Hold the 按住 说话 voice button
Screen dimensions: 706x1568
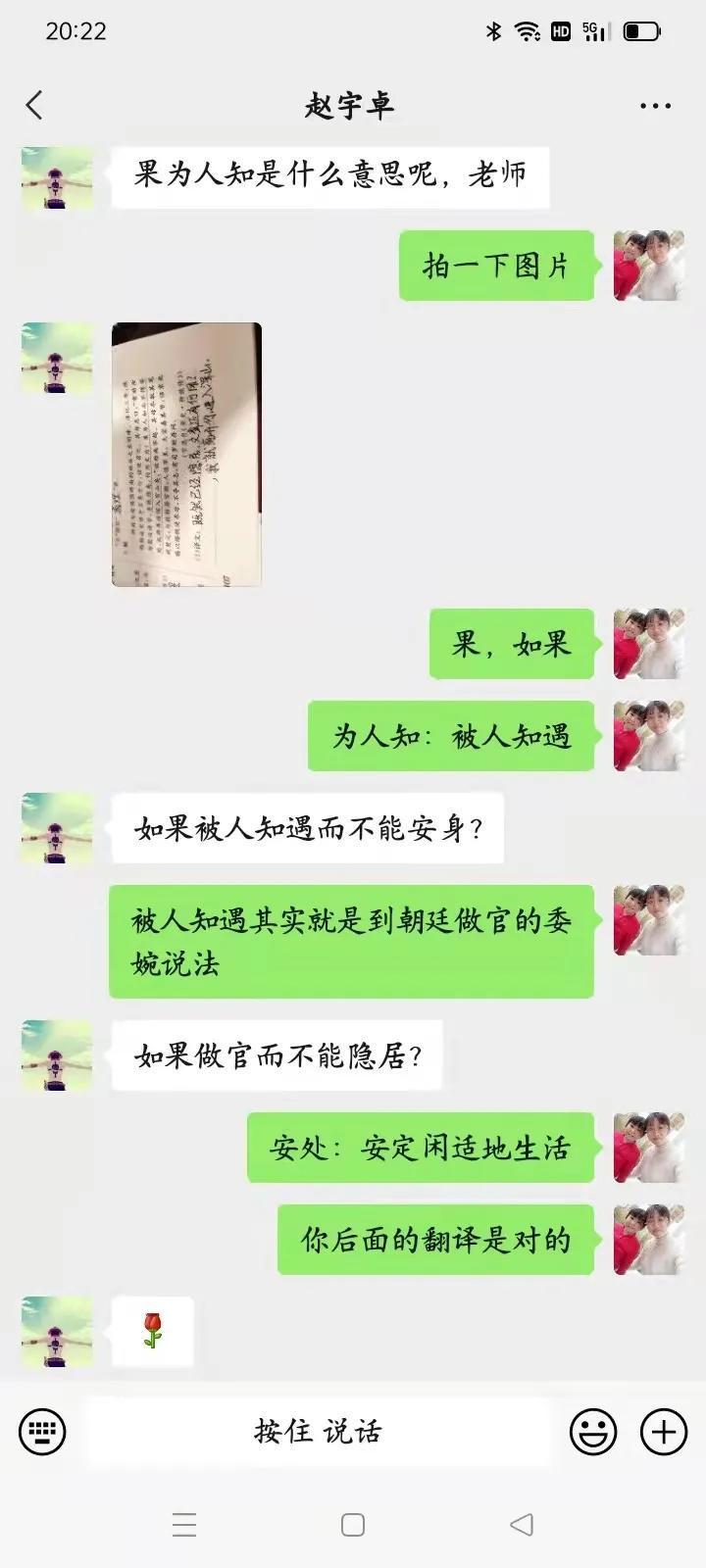(x=318, y=1432)
